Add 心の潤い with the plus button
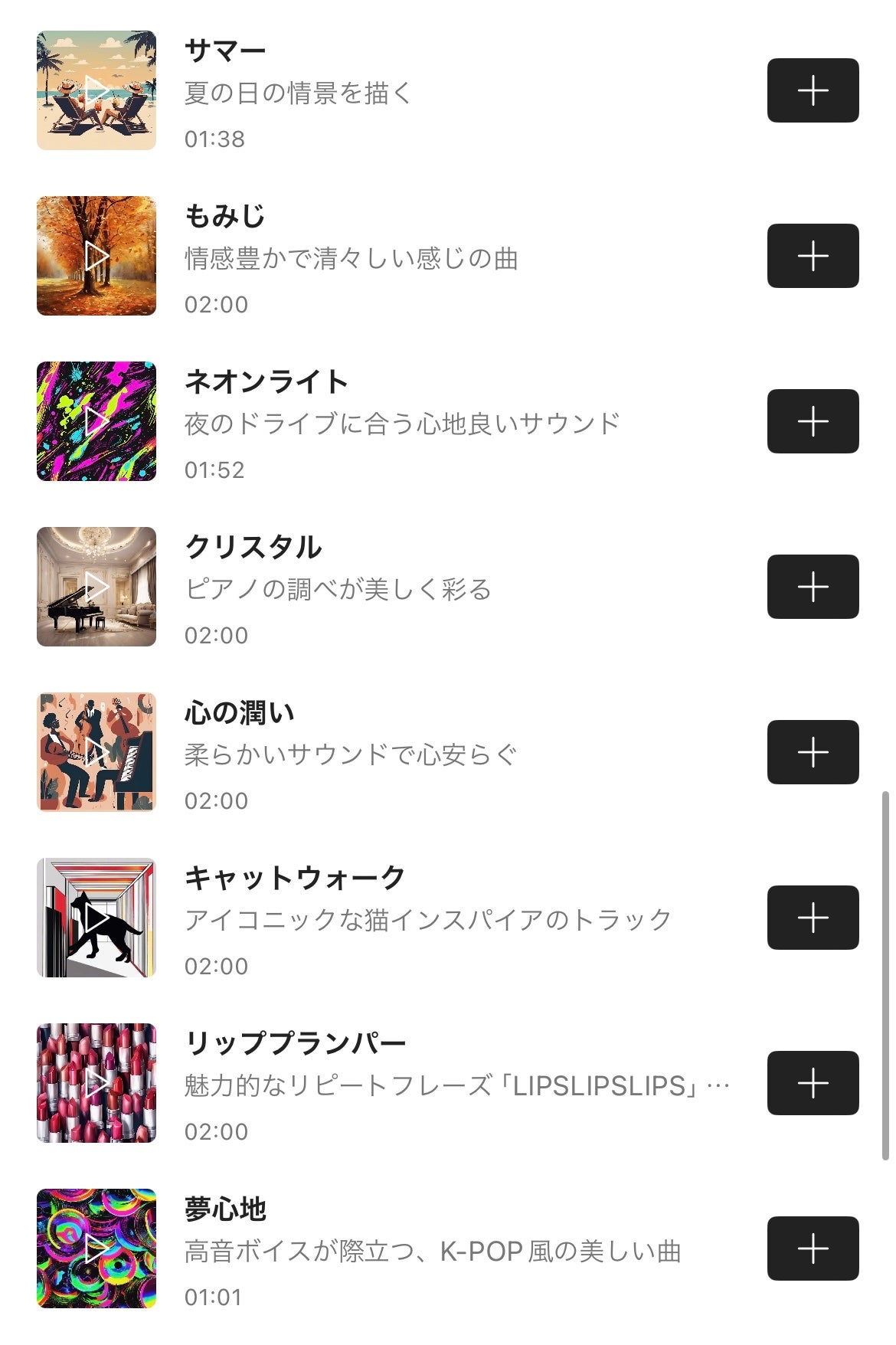This screenshot has width=896, height=1345. [813, 752]
